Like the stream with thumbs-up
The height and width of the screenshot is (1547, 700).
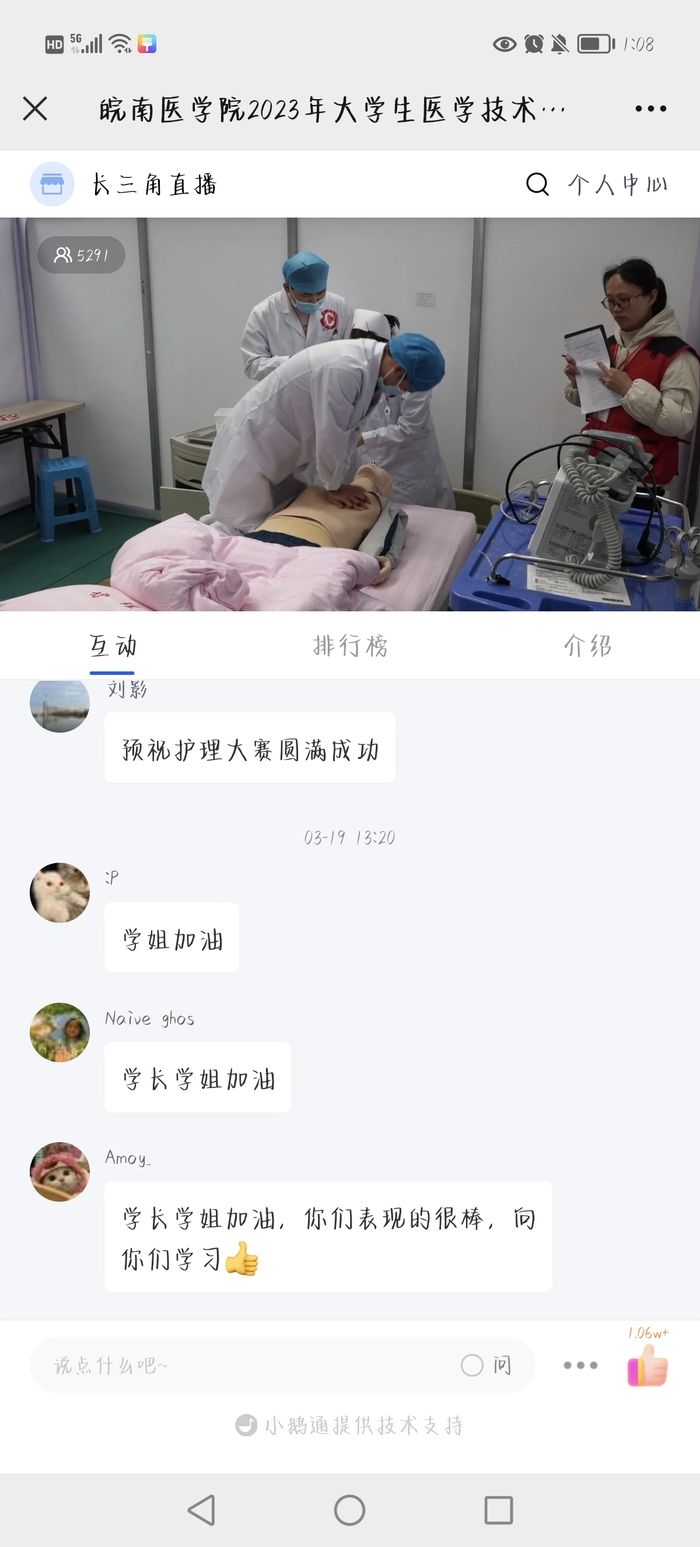pyautogui.click(x=648, y=1365)
